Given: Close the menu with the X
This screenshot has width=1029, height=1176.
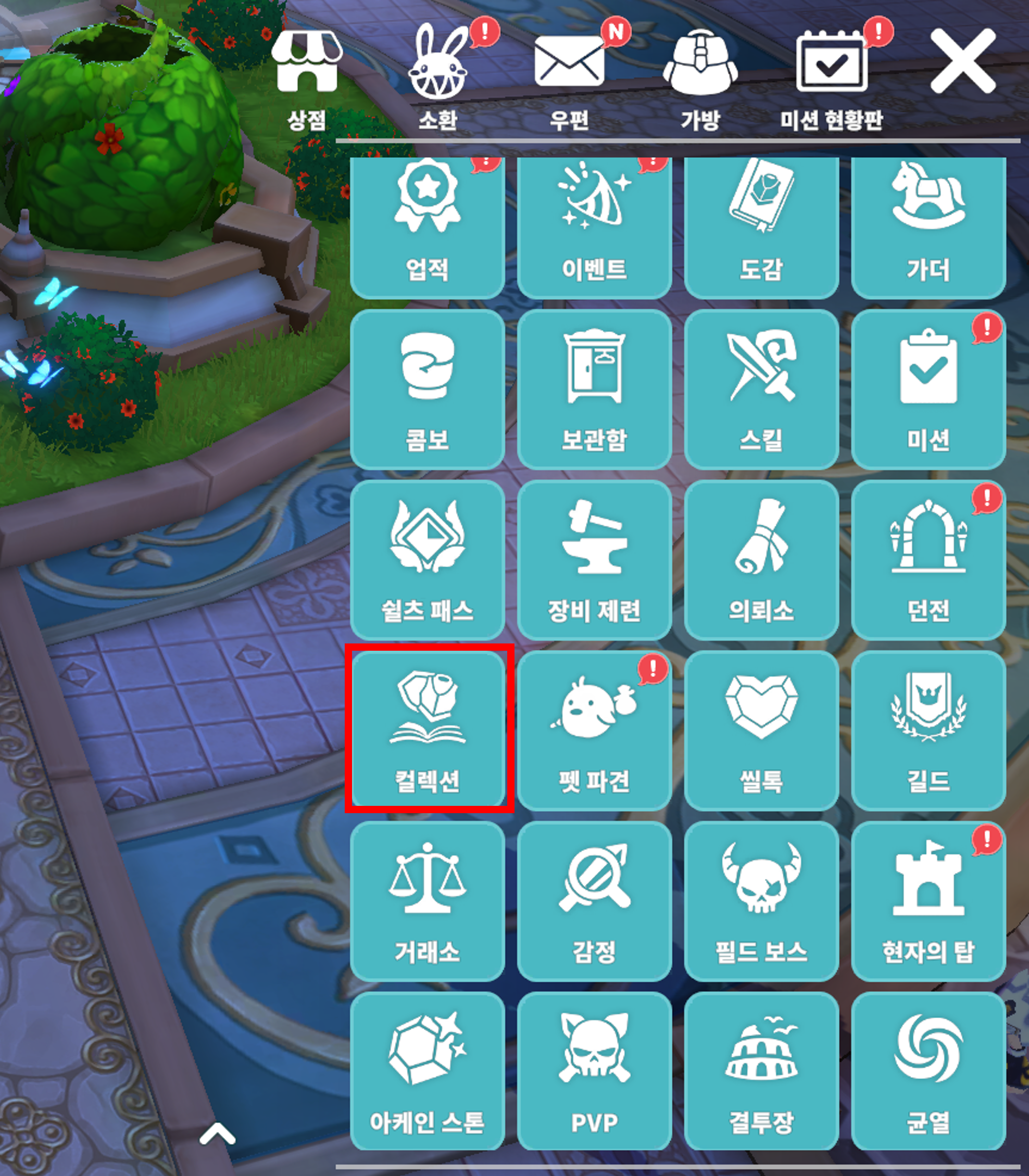Looking at the screenshot, I should click(963, 62).
